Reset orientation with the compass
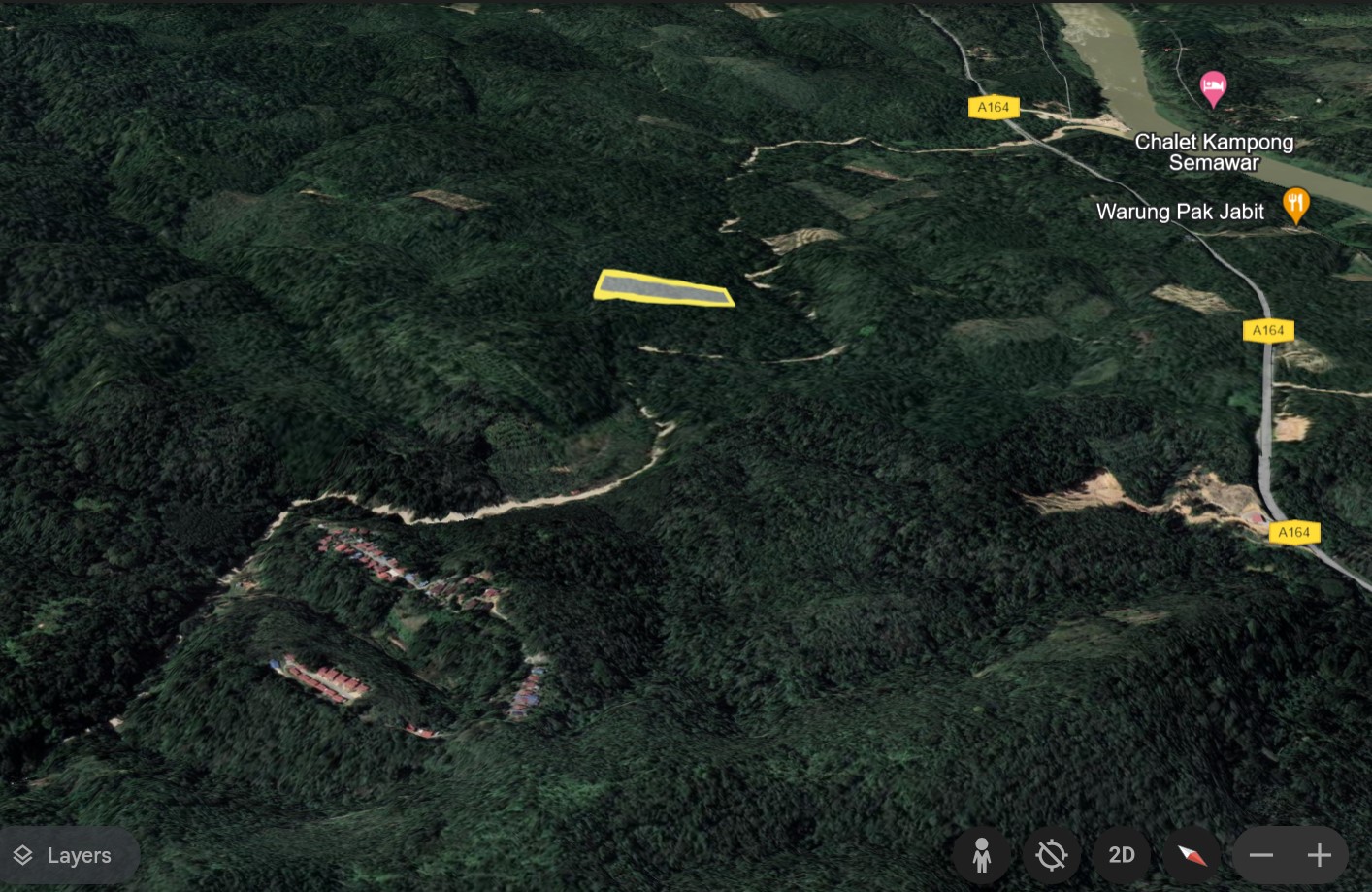This screenshot has height=892, width=1372. (x=1192, y=855)
